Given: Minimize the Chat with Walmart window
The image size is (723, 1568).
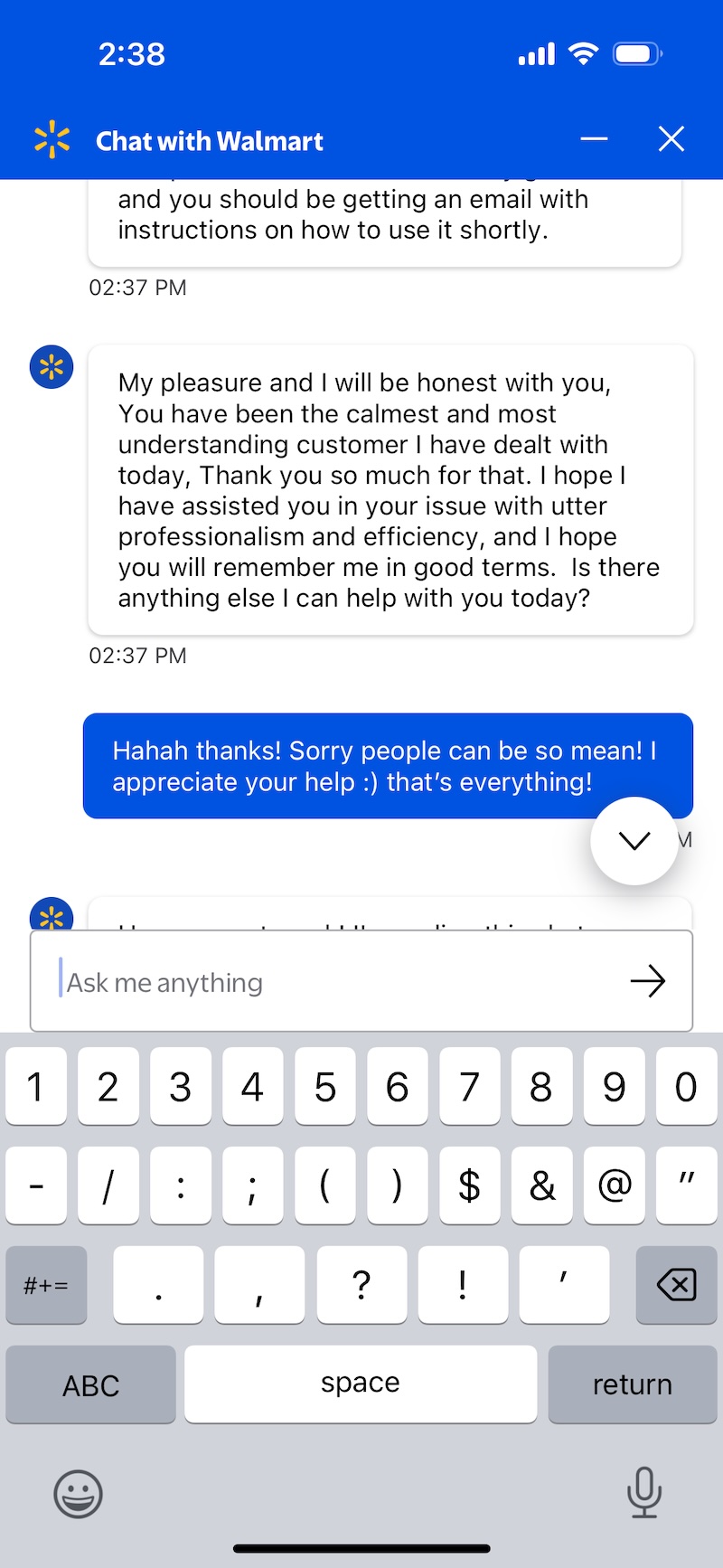Looking at the screenshot, I should tap(594, 139).
